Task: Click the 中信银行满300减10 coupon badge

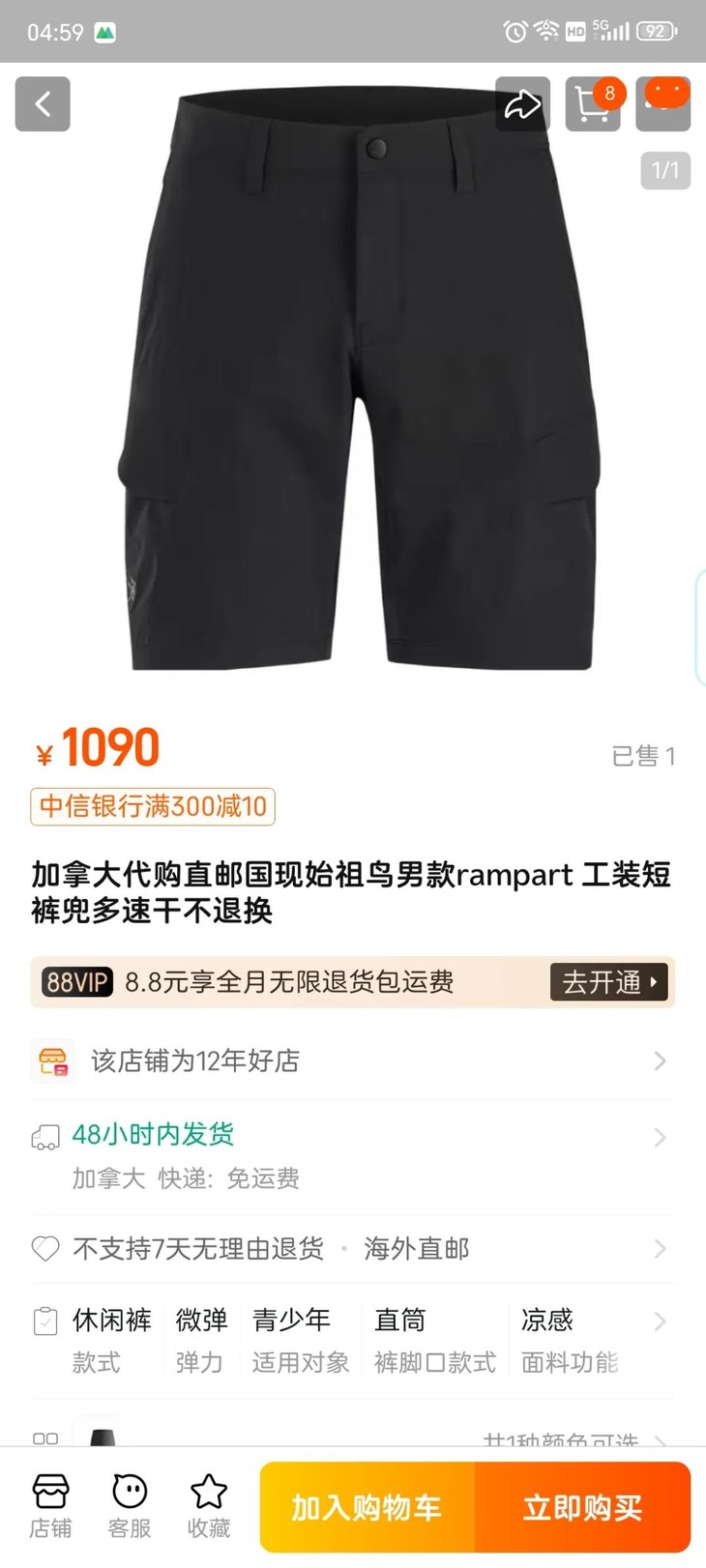Action: (x=151, y=807)
